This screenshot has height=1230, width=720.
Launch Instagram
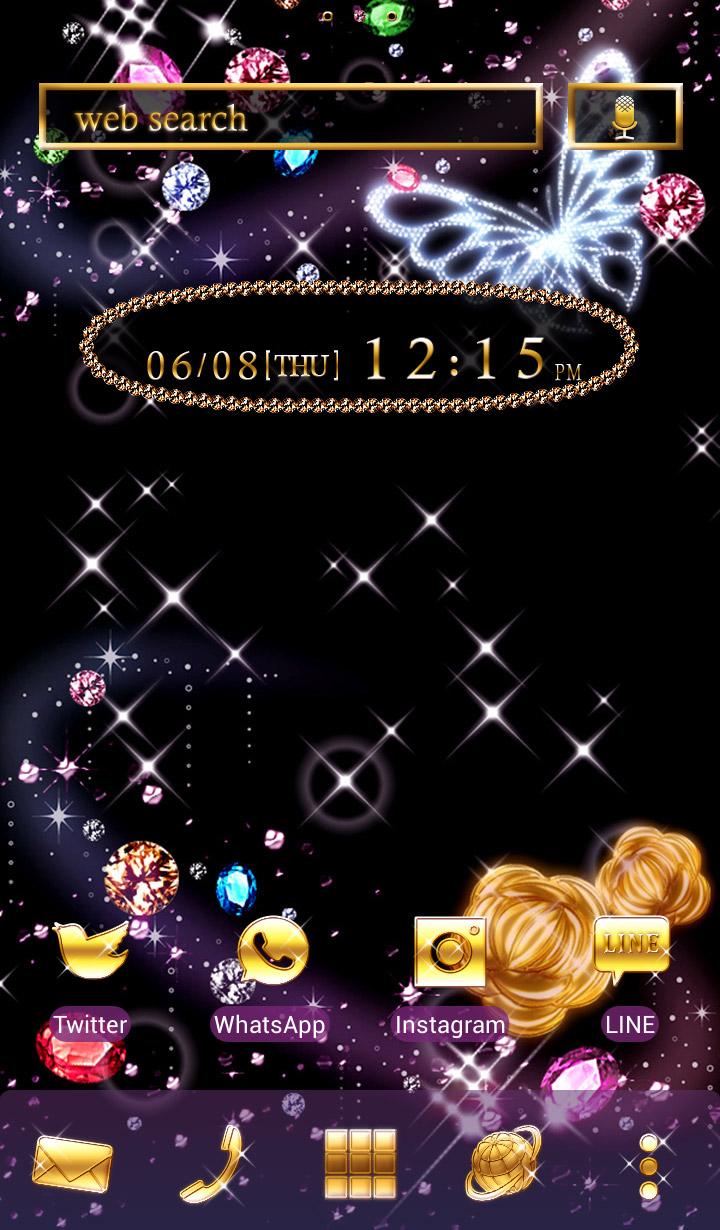coord(450,950)
